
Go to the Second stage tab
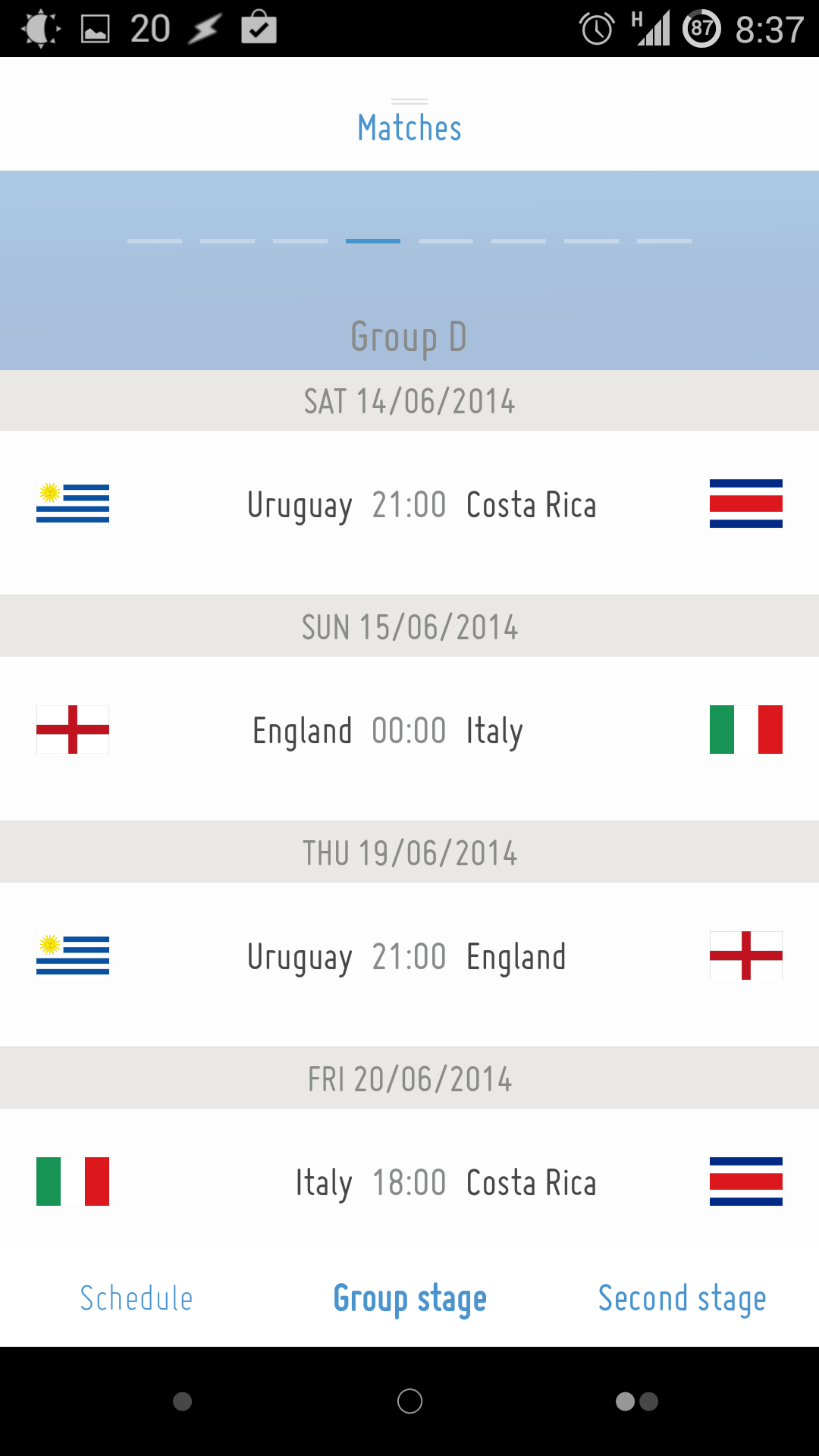[682, 1299]
